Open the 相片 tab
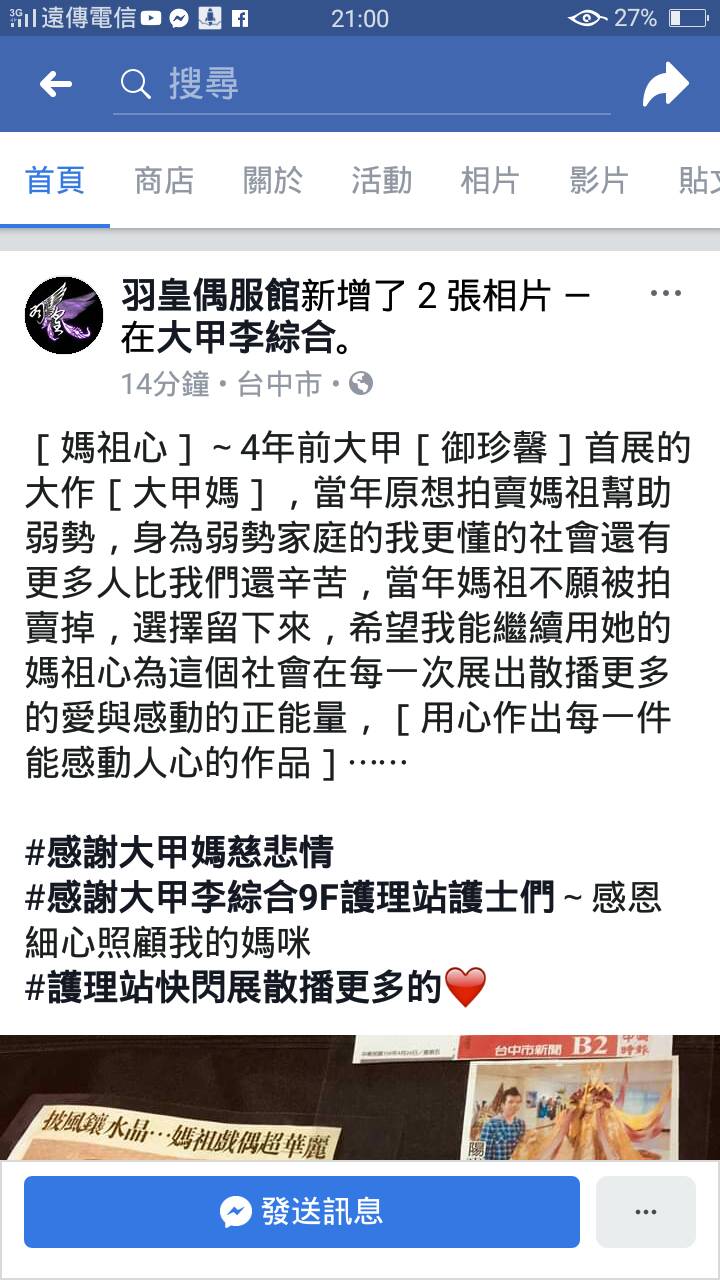Viewport: 720px width, 1280px height. click(x=490, y=181)
